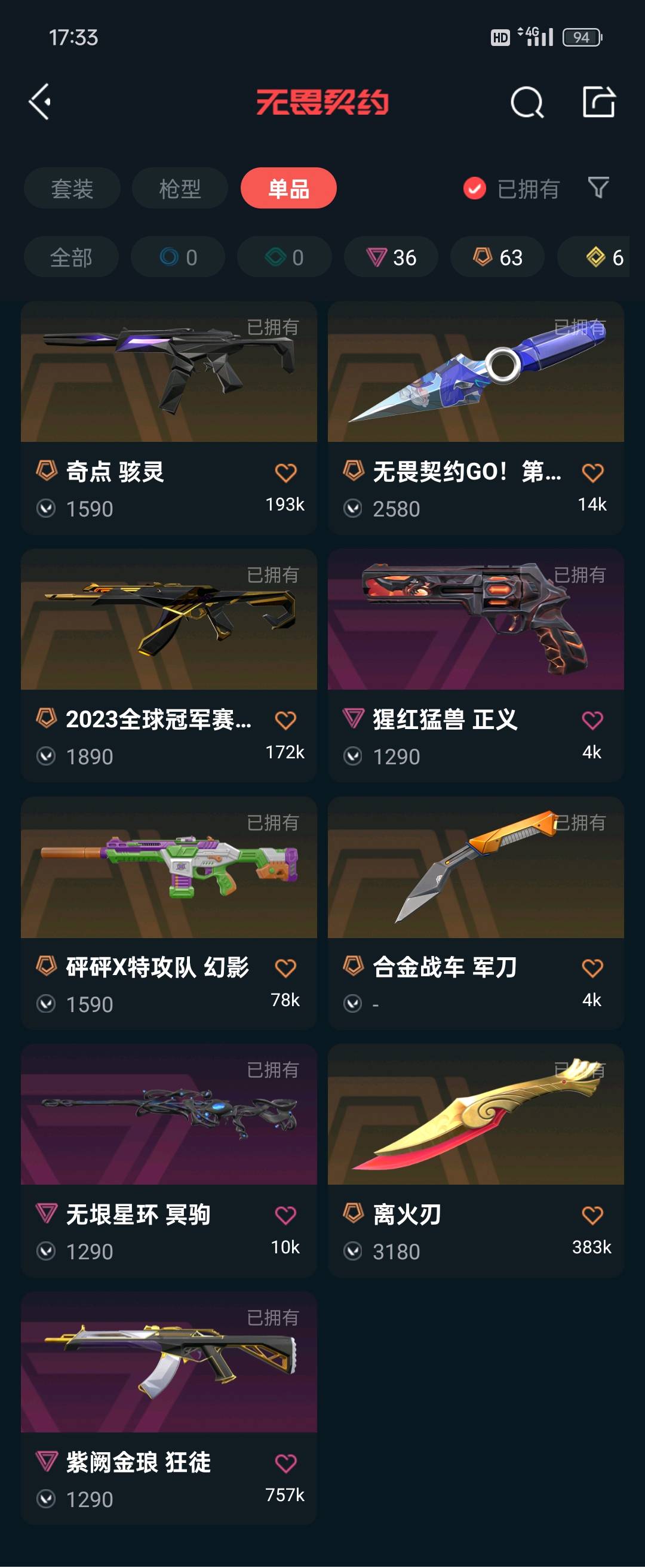Image resolution: width=645 pixels, height=1568 pixels.
Task: Select the 单品 tab
Action: (288, 189)
